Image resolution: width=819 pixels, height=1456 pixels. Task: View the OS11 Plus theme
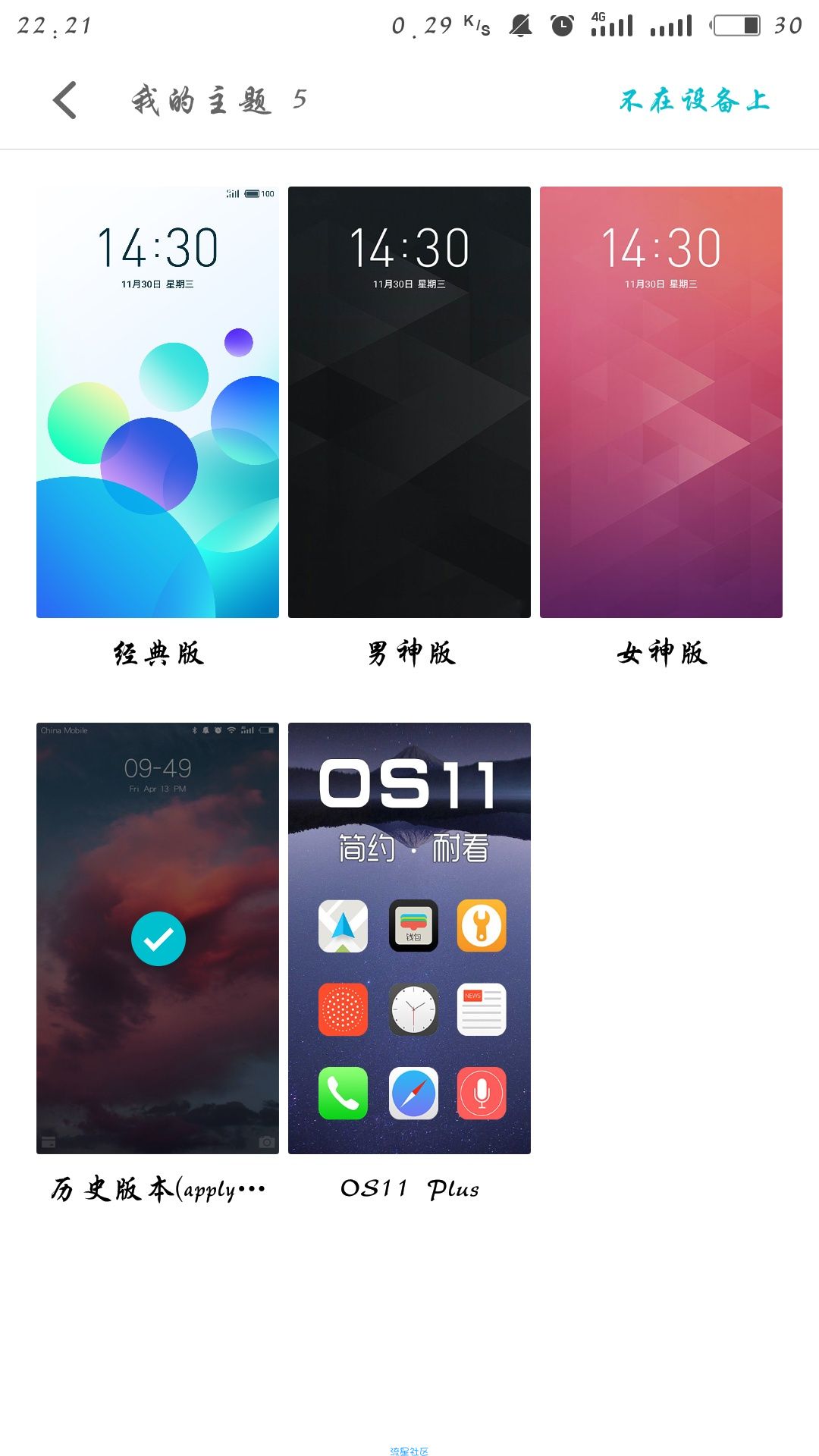[x=409, y=938]
